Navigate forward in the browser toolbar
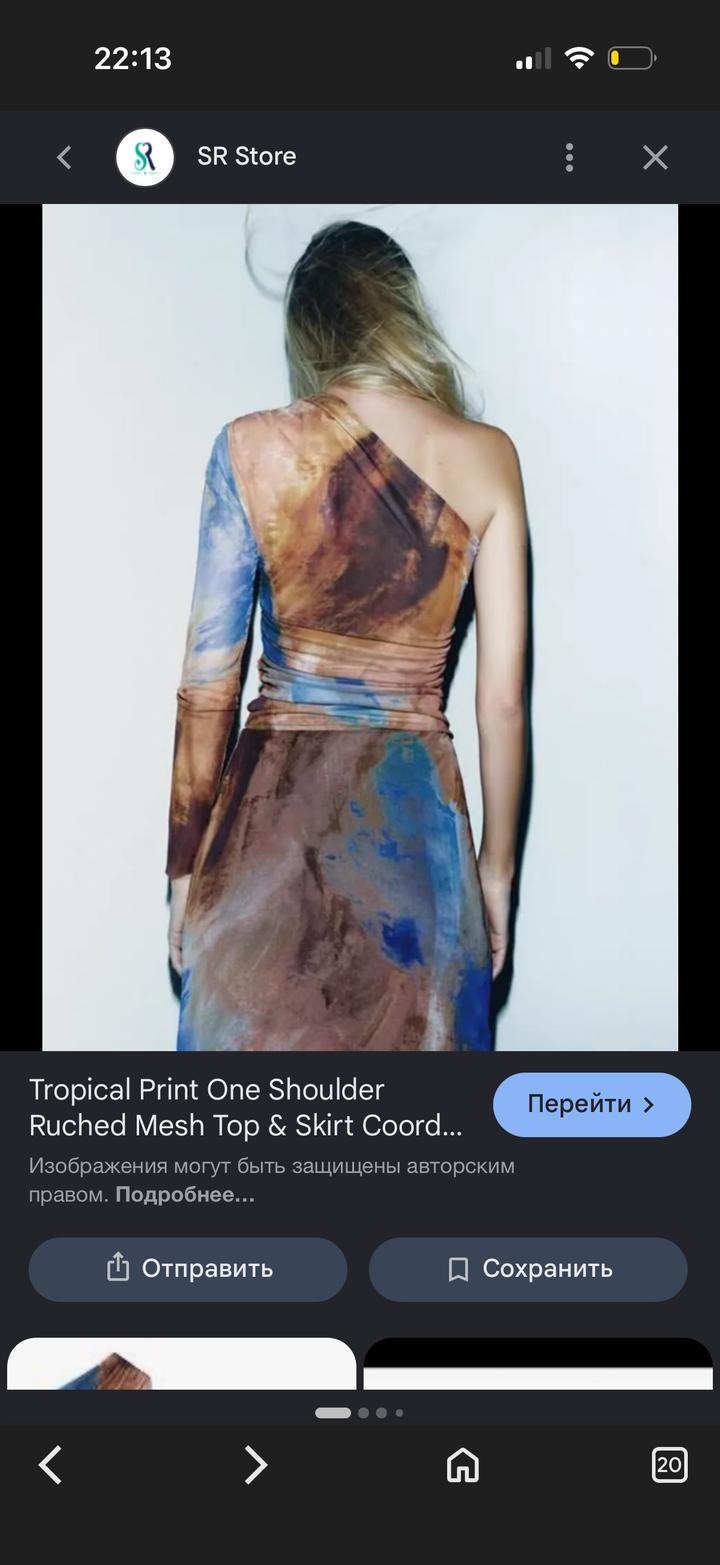 click(x=256, y=1465)
